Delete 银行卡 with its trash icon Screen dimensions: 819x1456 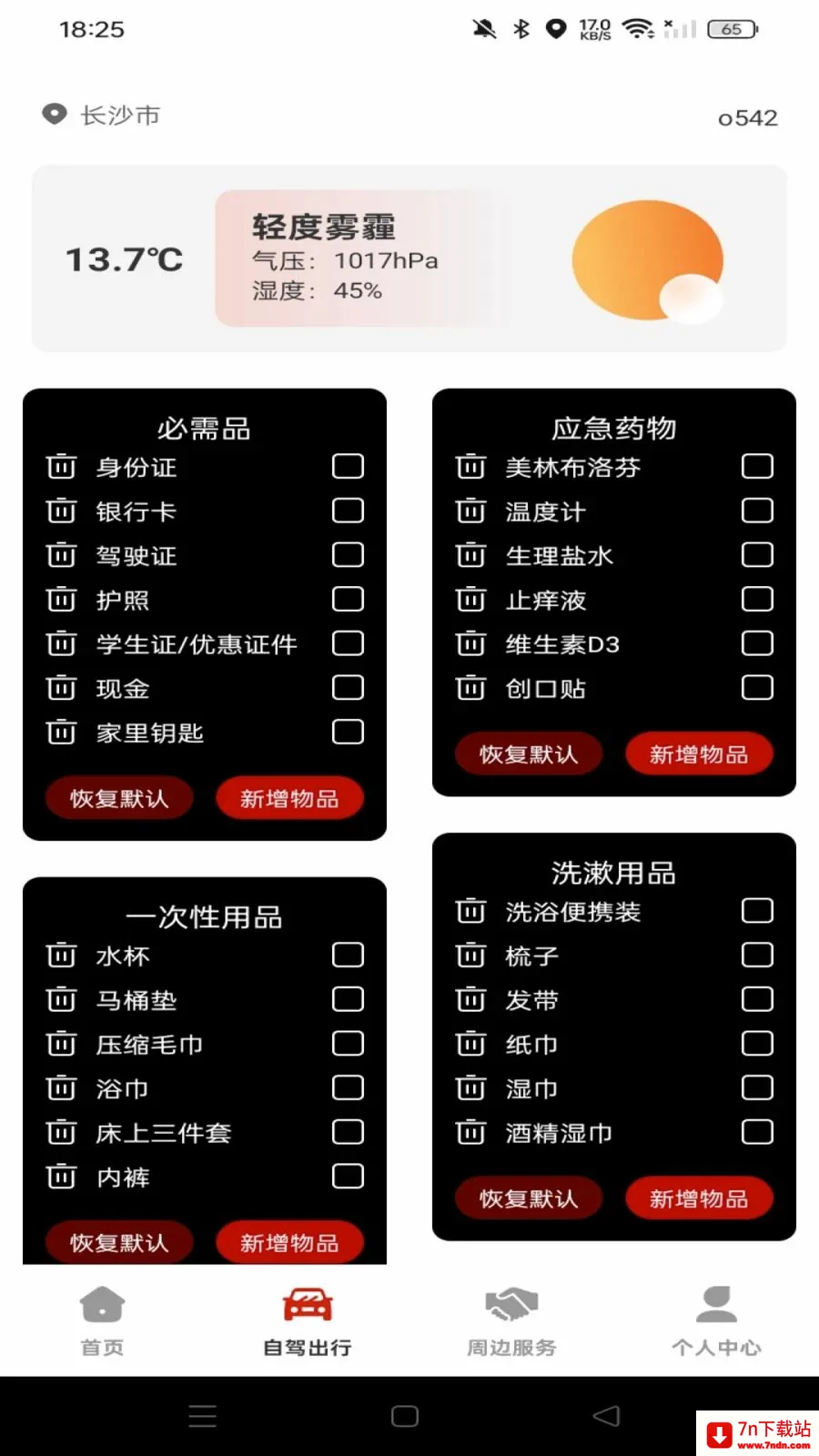click(x=61, y=511)
